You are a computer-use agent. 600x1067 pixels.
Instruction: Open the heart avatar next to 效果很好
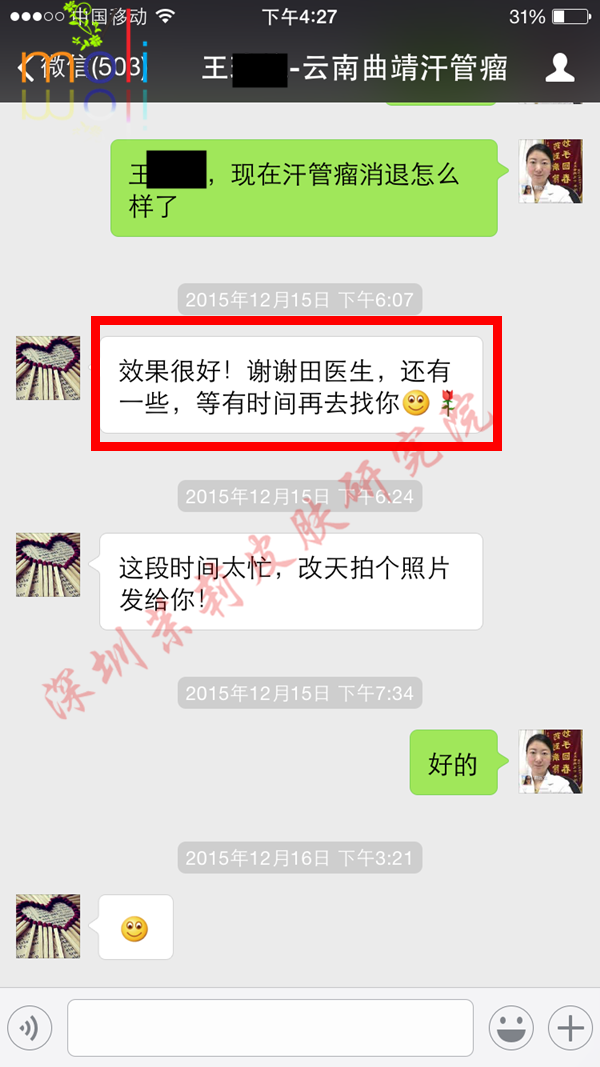pyautogui.click(x=48, y=368)
